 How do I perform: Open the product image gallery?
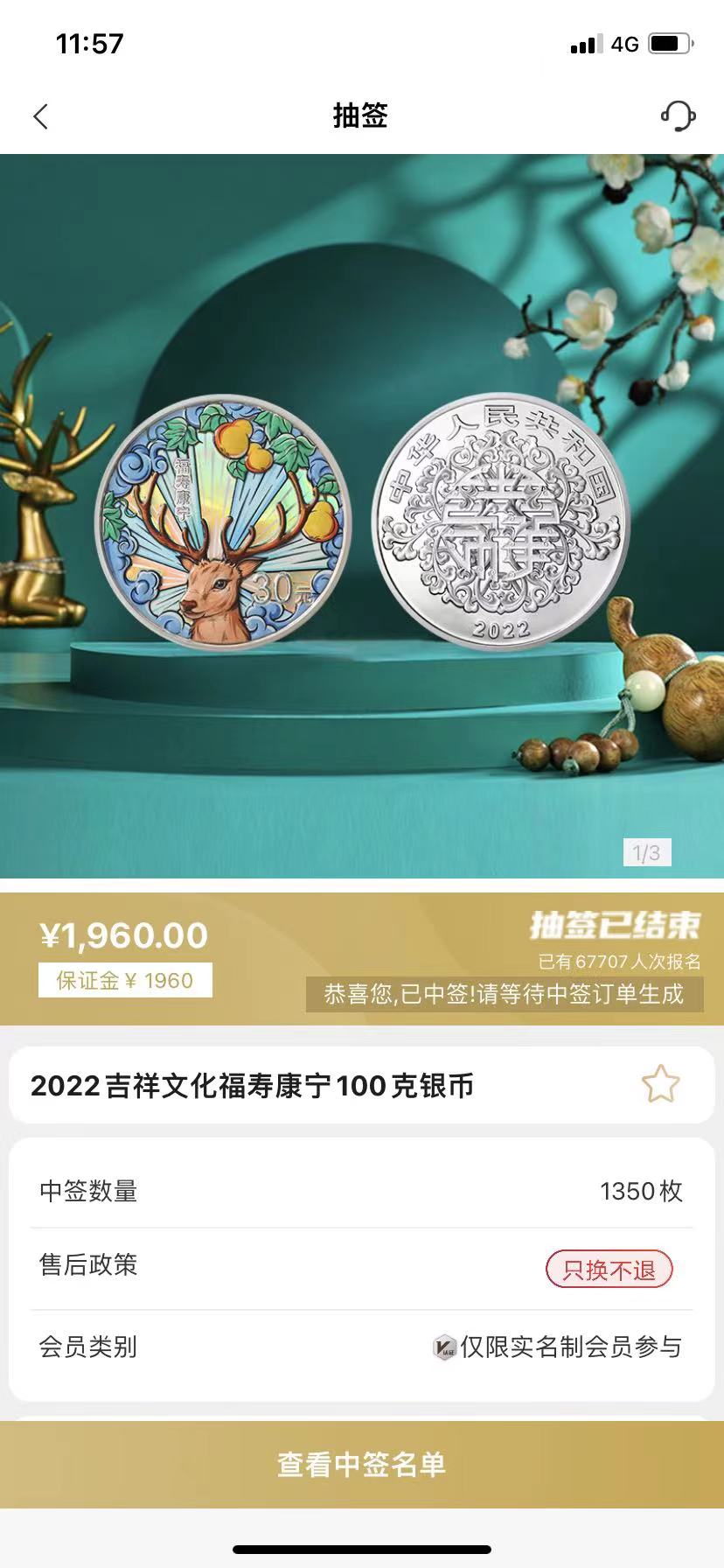tap(362, 516)
